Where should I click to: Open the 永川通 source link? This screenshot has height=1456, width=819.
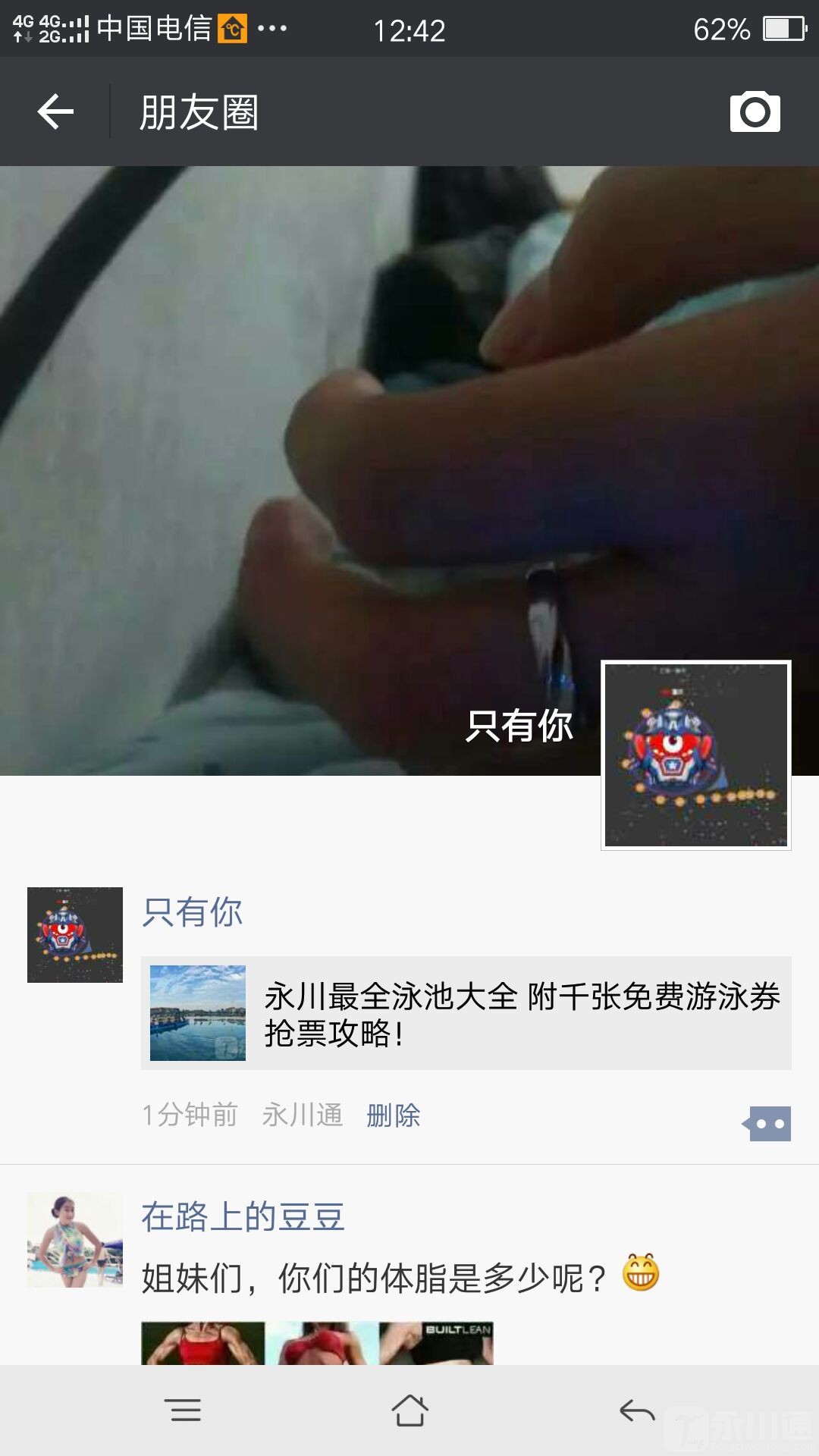303,1115
